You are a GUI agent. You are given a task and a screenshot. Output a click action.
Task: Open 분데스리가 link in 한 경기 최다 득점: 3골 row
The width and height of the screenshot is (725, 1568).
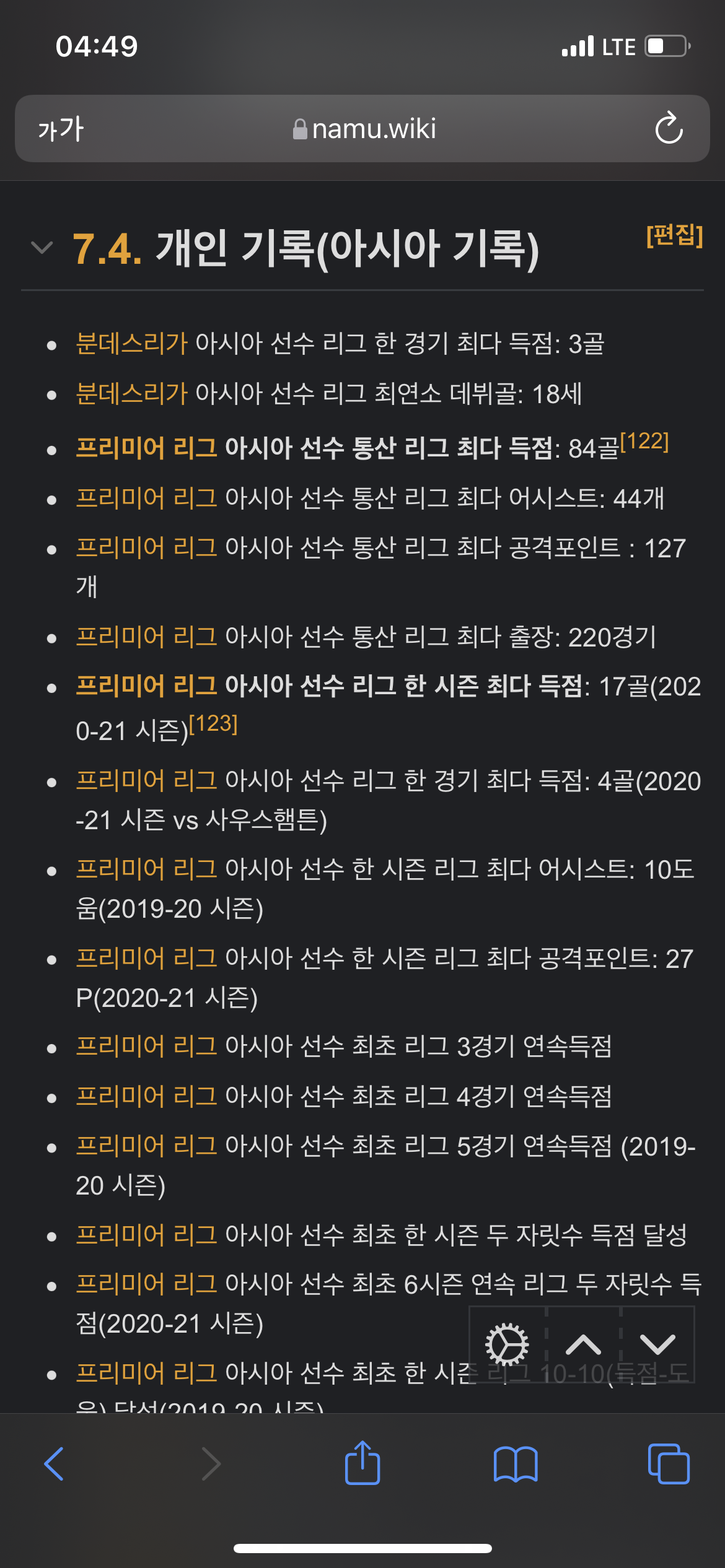coord(131,344)
